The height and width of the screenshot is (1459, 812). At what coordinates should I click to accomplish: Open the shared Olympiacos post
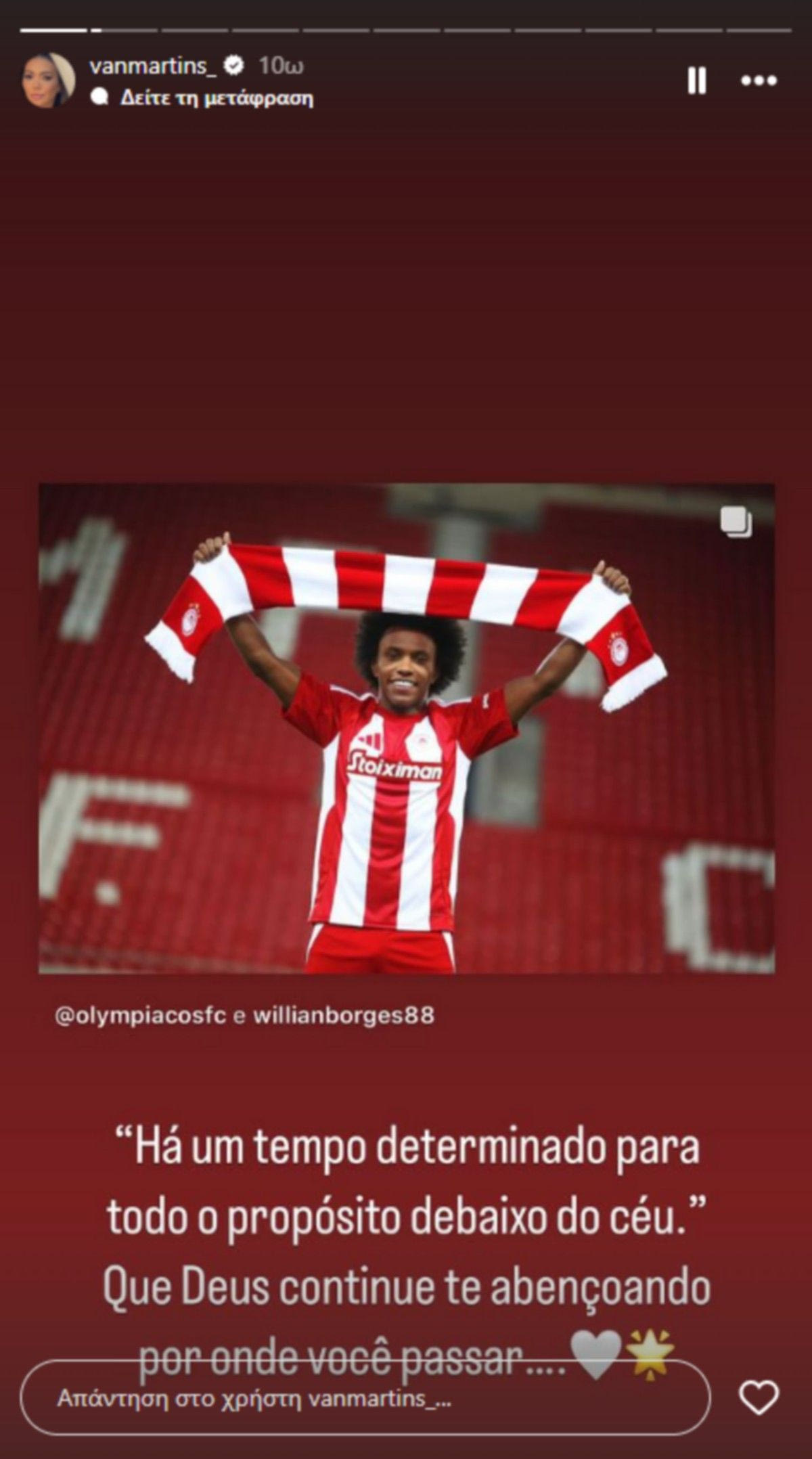(406, 727)
